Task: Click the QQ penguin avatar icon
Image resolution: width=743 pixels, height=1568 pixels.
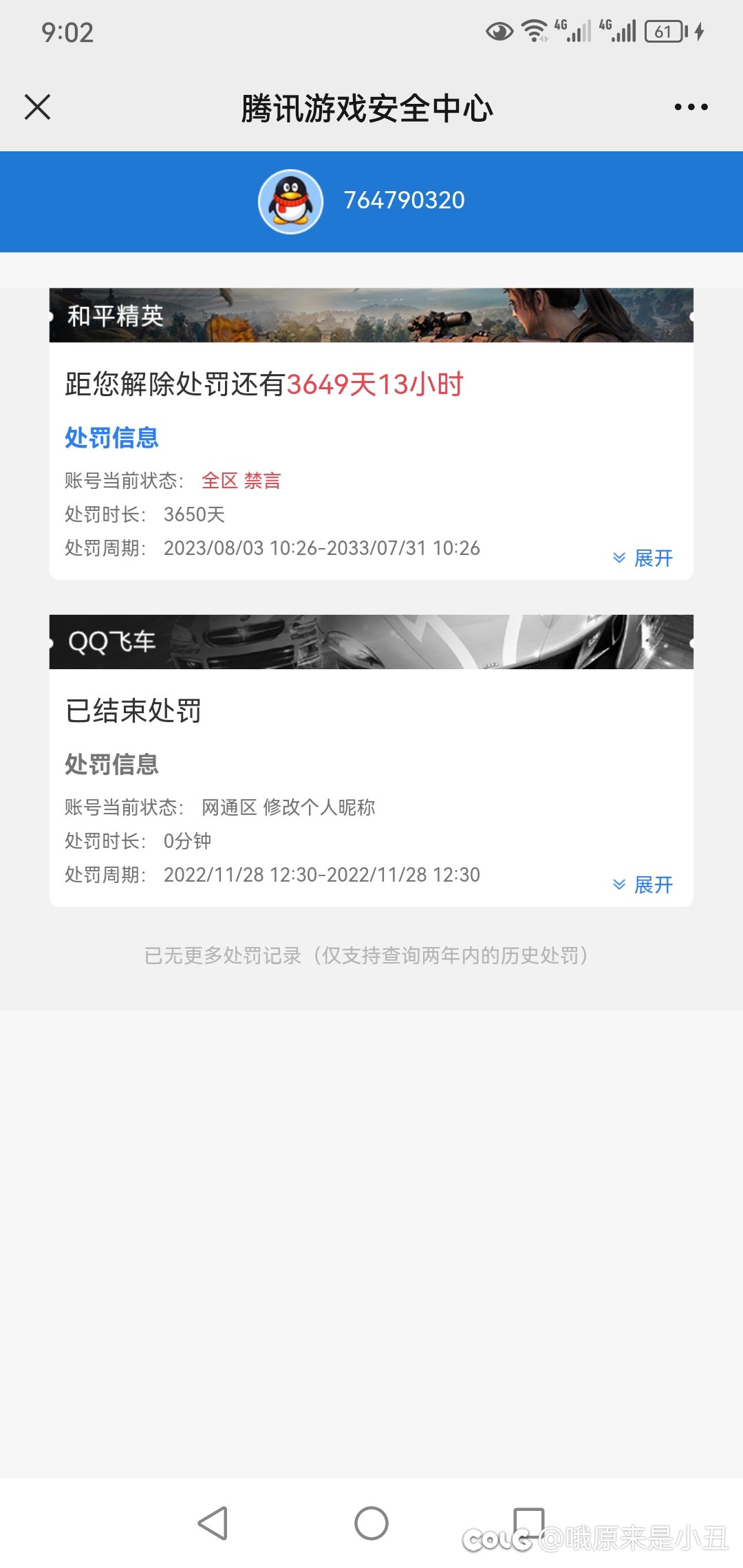Action: (x=290, y=200)
